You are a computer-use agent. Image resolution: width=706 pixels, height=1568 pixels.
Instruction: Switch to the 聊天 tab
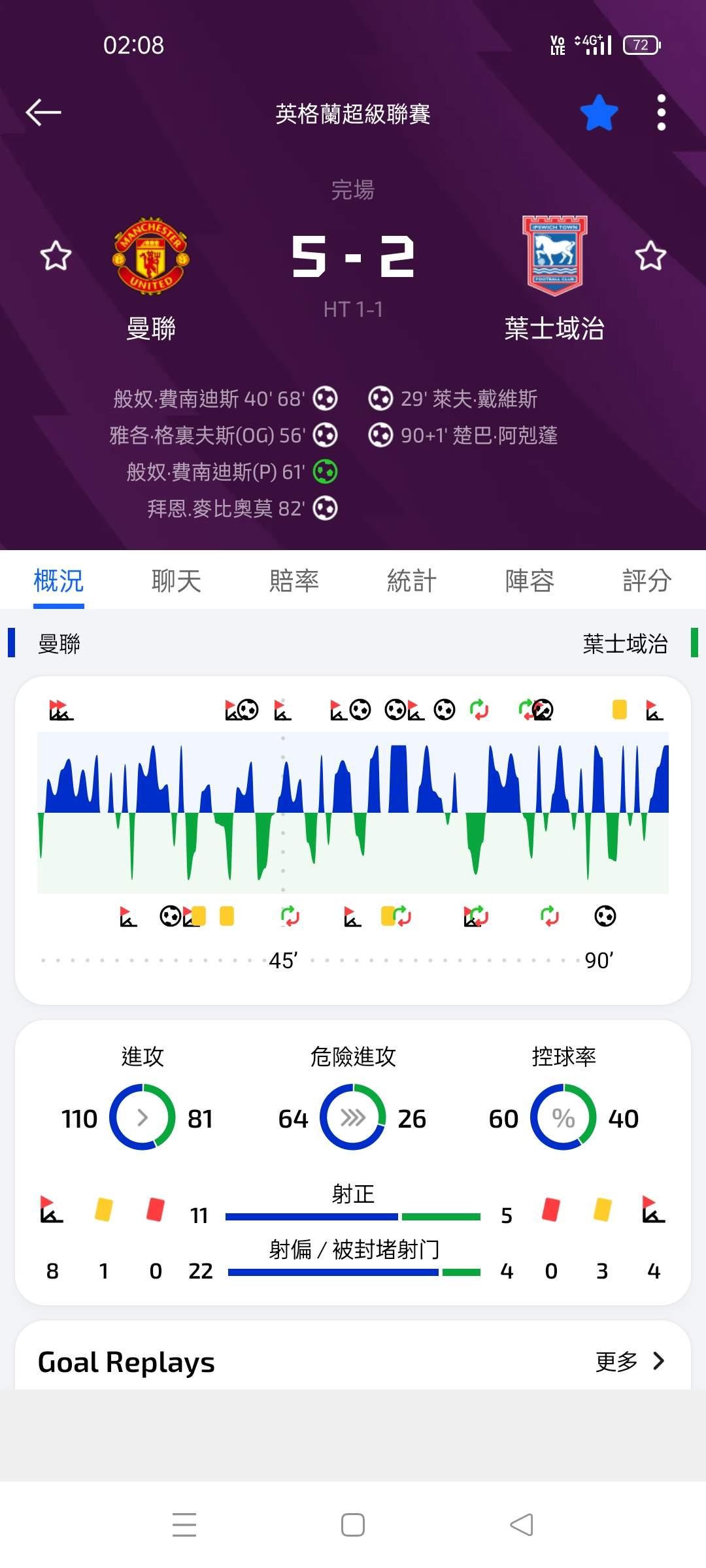[176, 580]
